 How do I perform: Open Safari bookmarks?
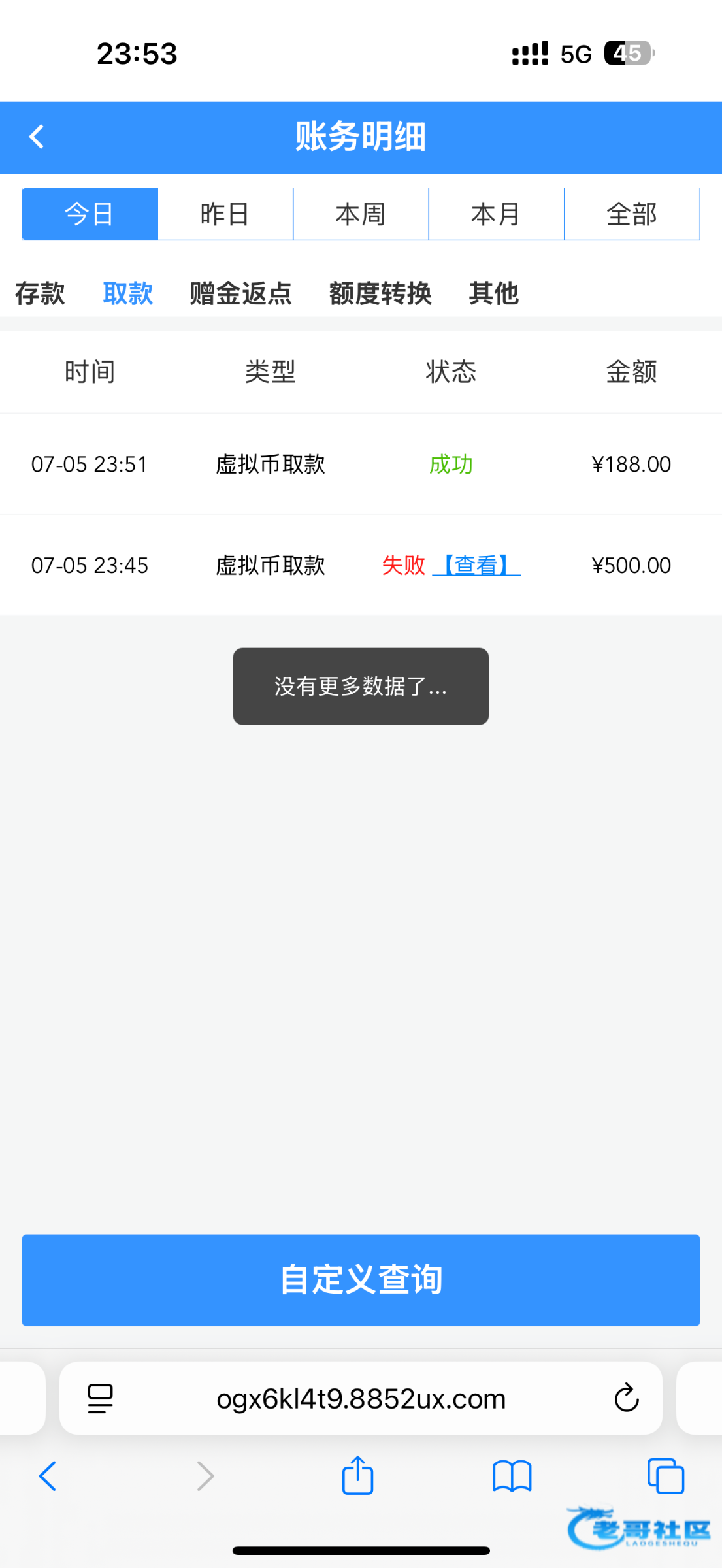coord(512,1476)
